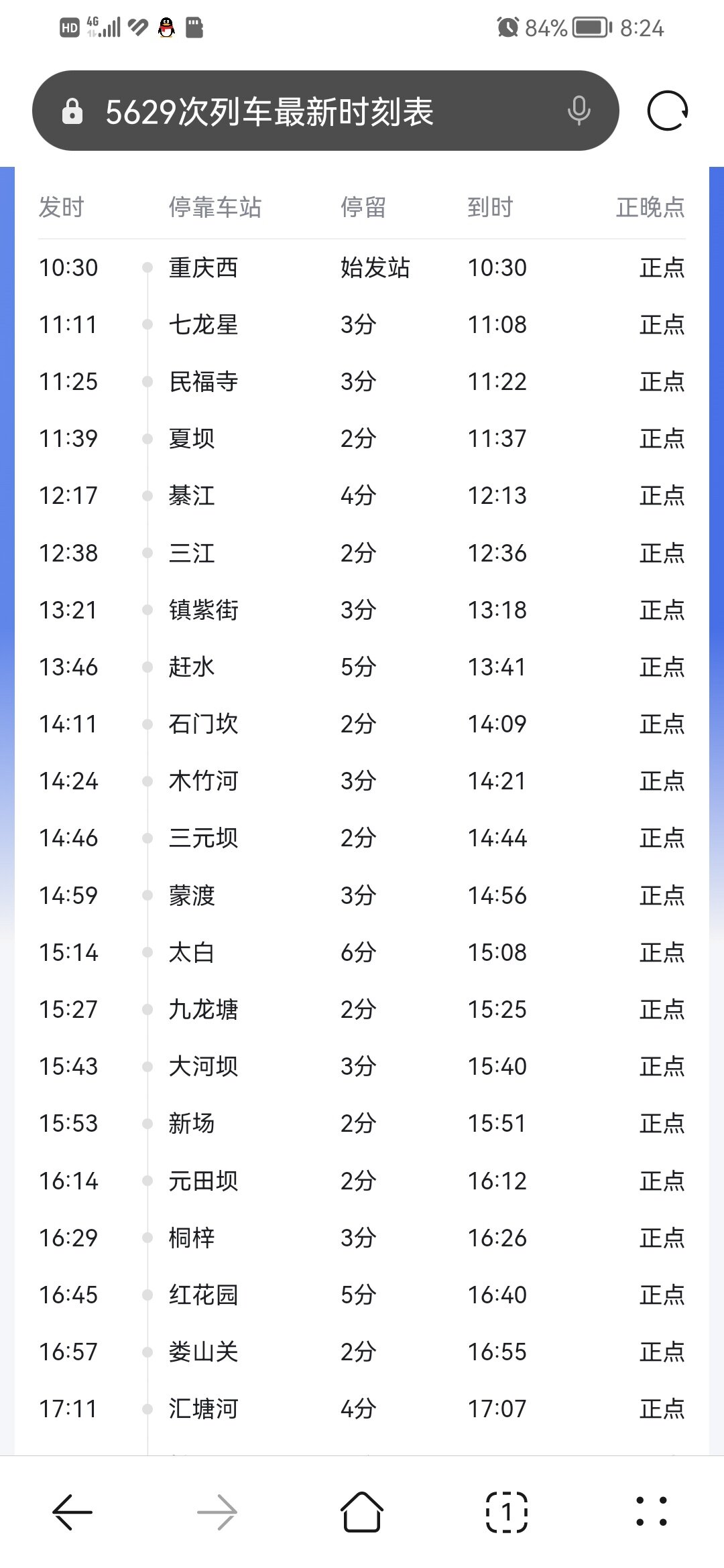Go forward to the next page
Viewport: 724px width, 1568px height.
pos(217,1512)
